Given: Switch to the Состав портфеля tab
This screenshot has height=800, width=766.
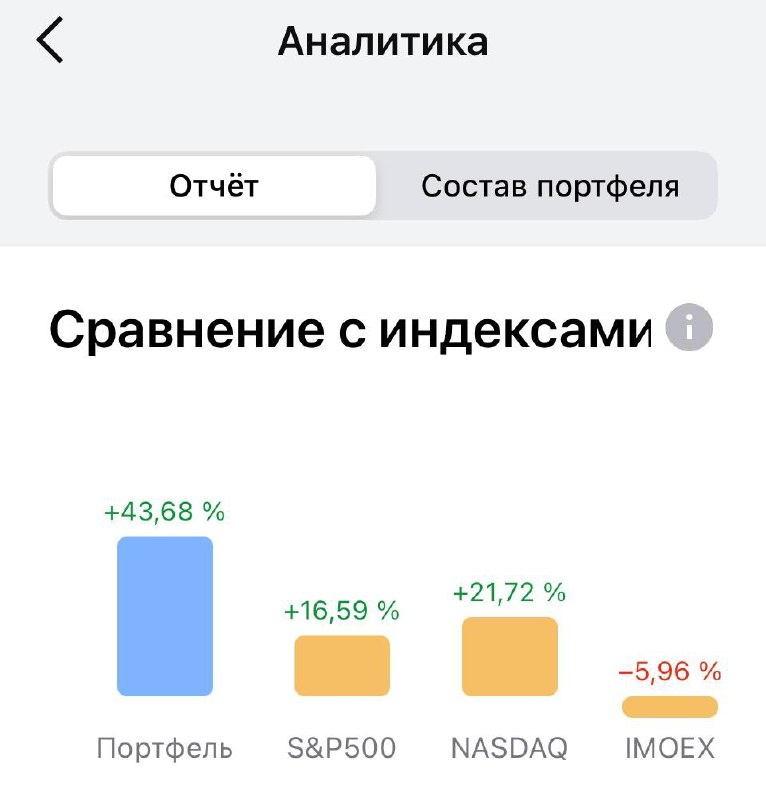Looking at the screenshot, I should tap(551, 185).
